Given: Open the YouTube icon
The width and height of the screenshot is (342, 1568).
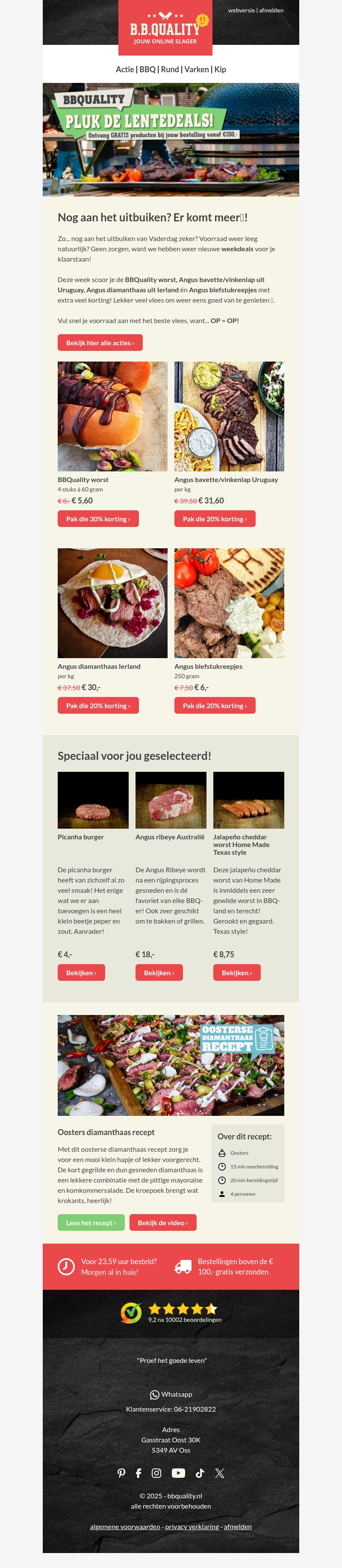Looking at the screenshot, I should point(178,1473).
